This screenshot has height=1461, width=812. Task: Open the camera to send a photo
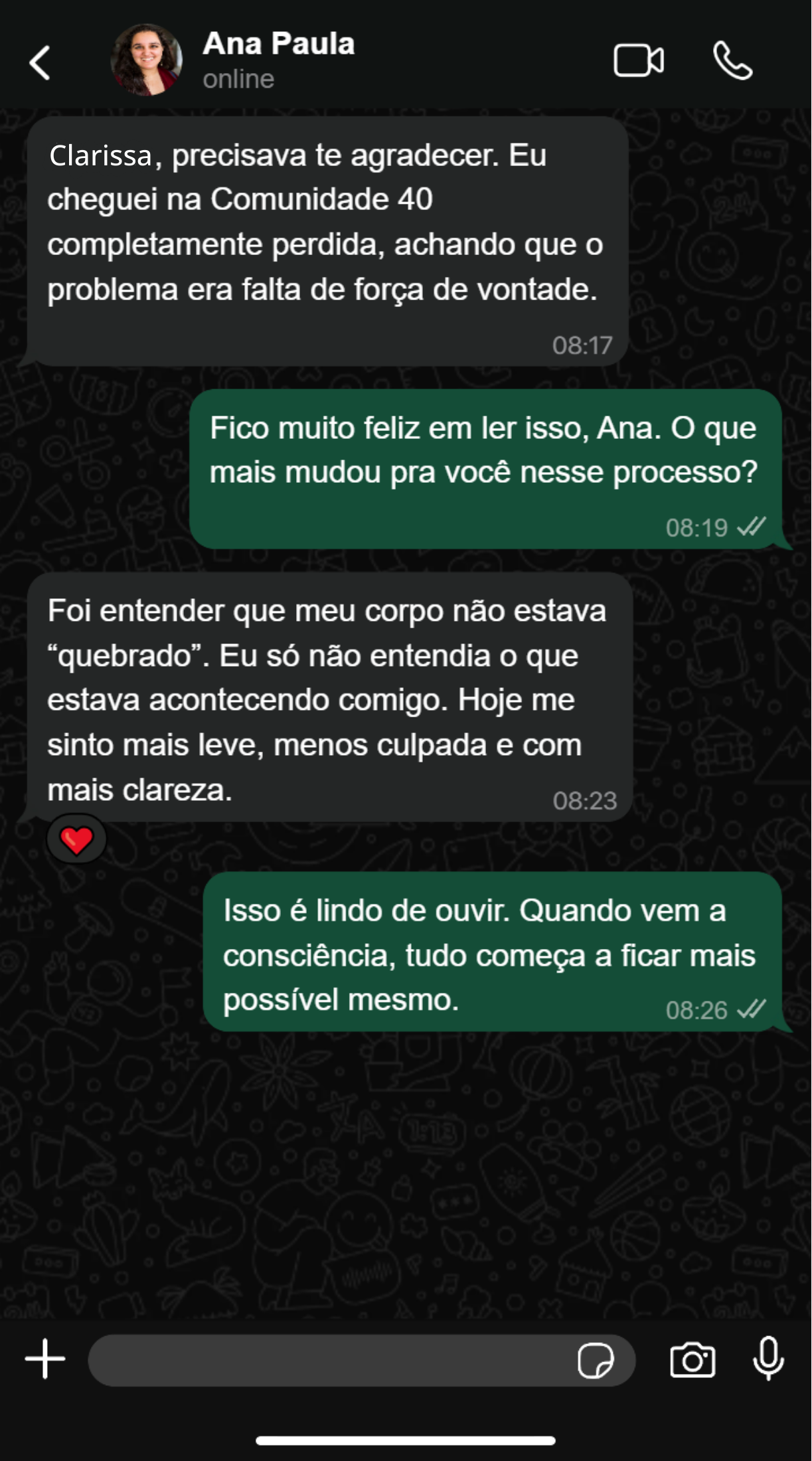pyautogui.click(x=692, y=1360)
